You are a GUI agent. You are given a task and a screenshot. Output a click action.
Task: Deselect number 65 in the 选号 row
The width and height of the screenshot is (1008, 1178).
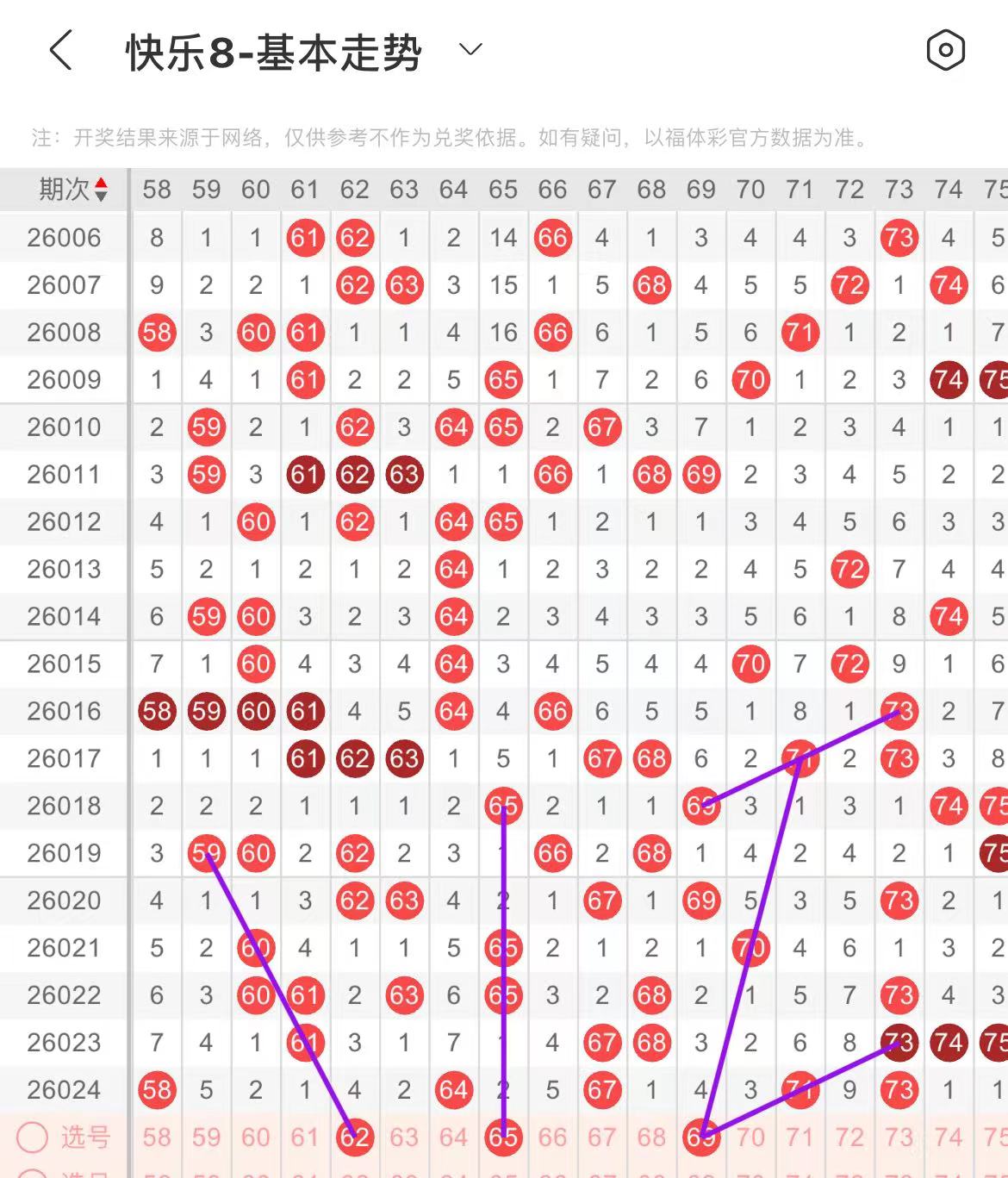point(503,1137)
